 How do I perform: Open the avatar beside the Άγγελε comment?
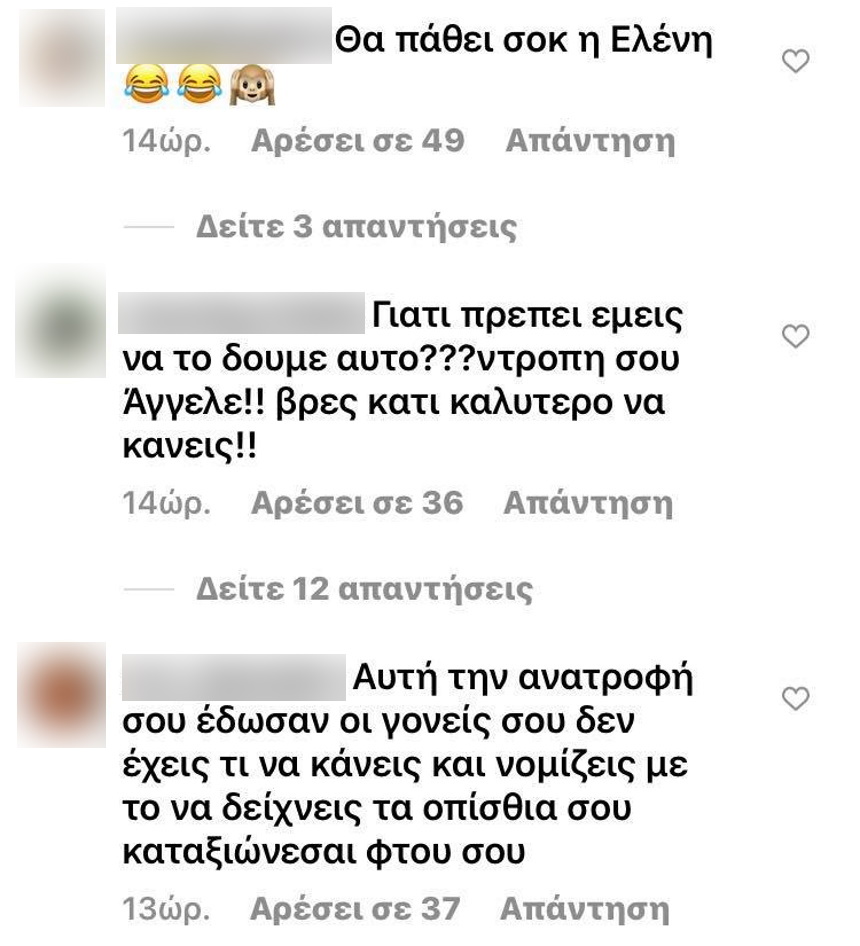62,324
